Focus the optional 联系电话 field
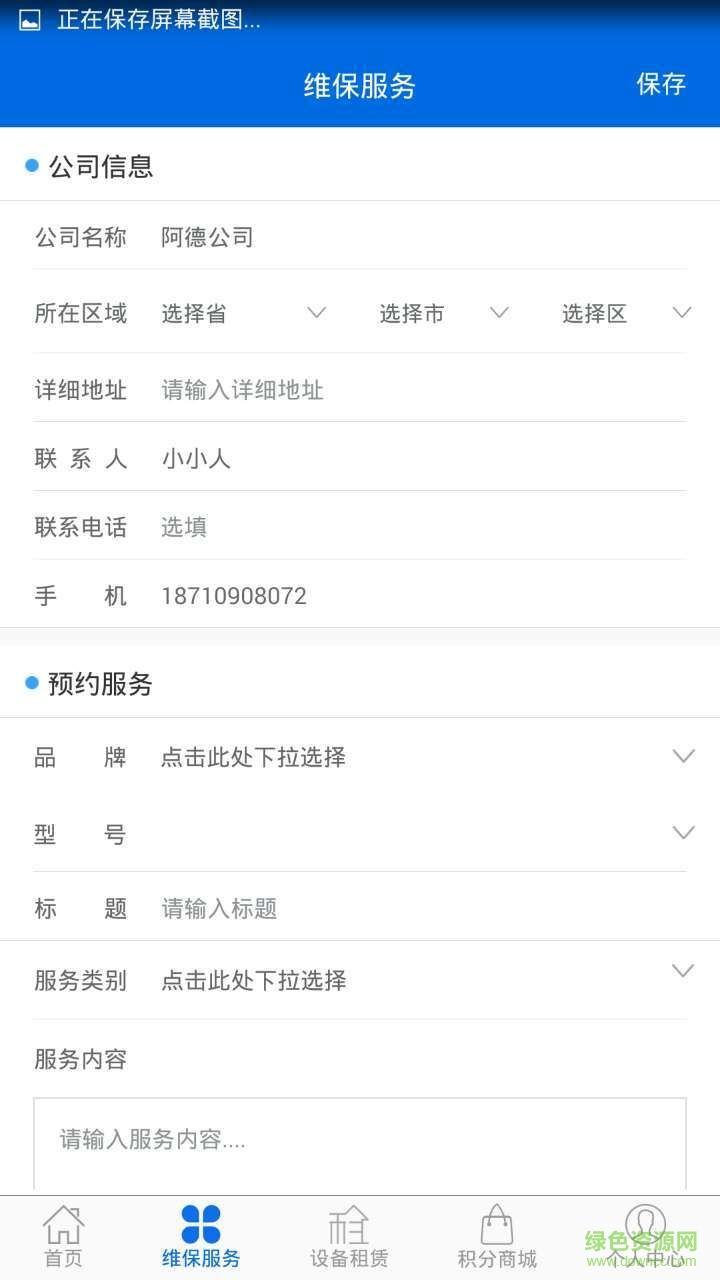The width and height of the screenshot is (720, 1280). (x=420, y=527)
